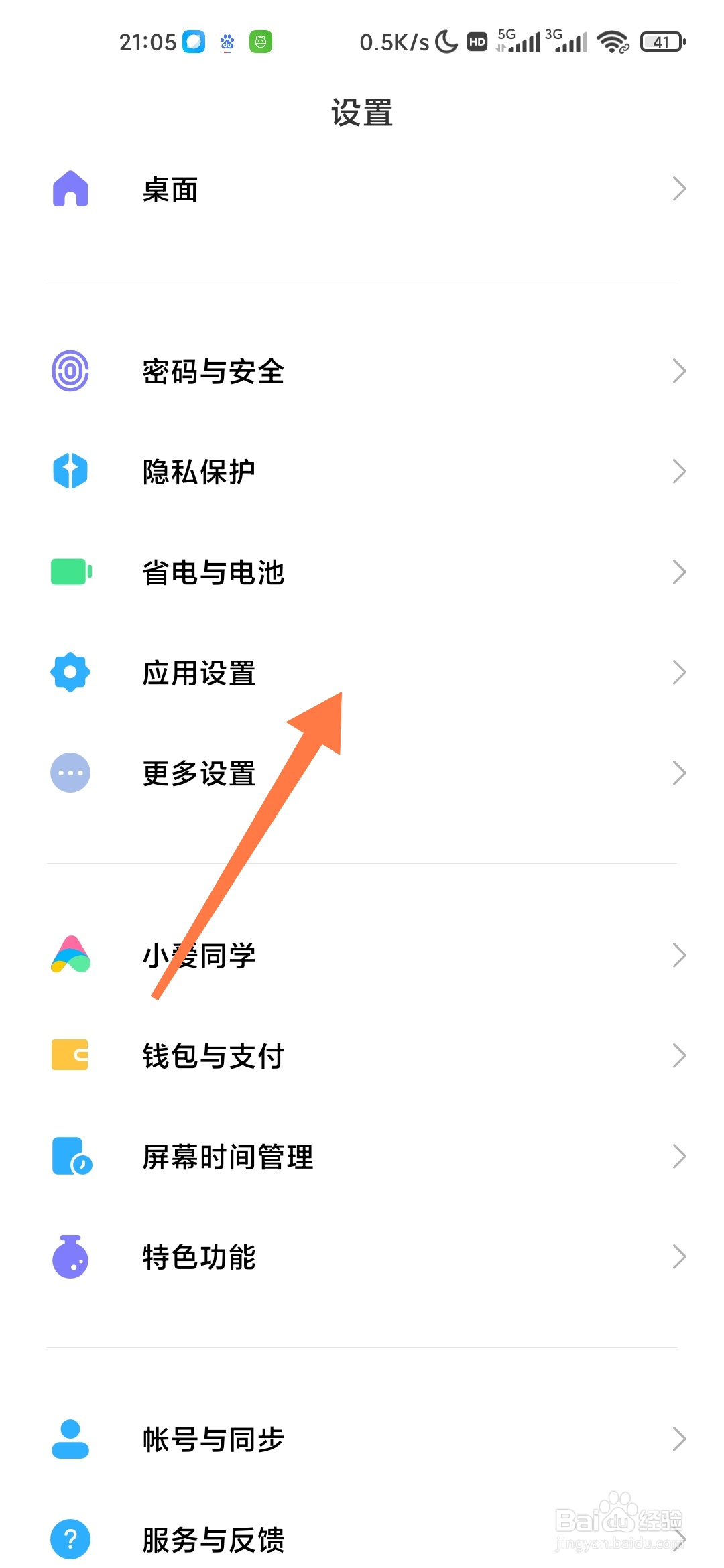Screen dimensions: 724x1568
Task: Tap the 屏幕时间管理 screen time icon
Action: point(70,1155)
